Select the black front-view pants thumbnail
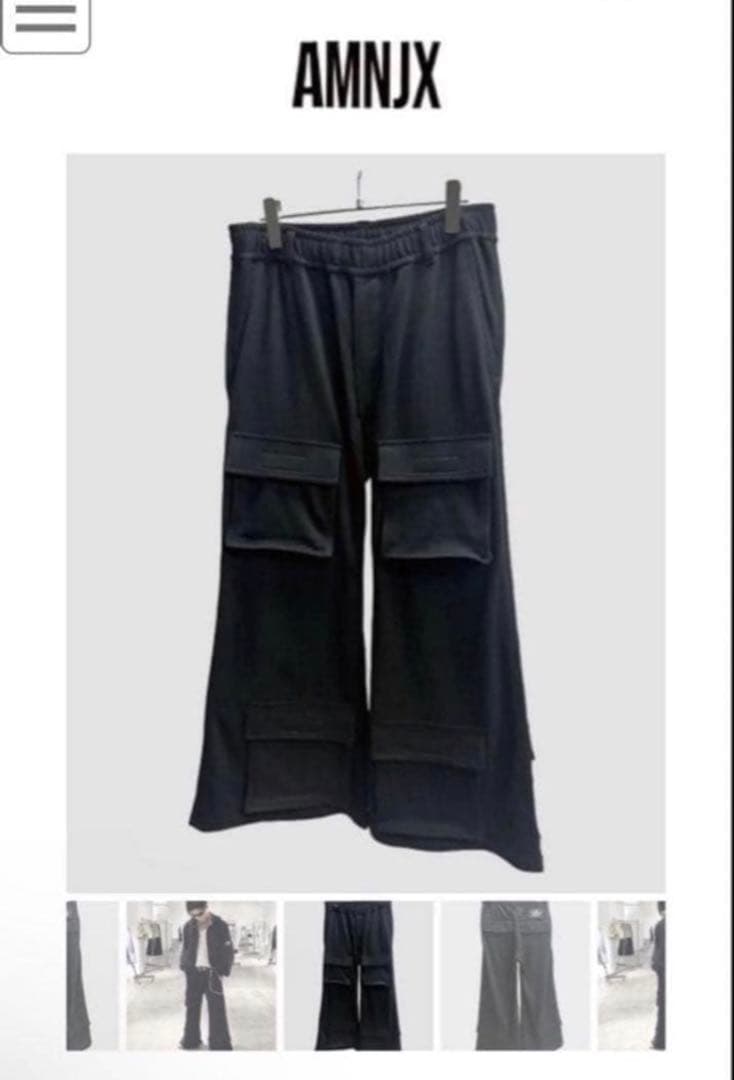 tap(359, 975)
